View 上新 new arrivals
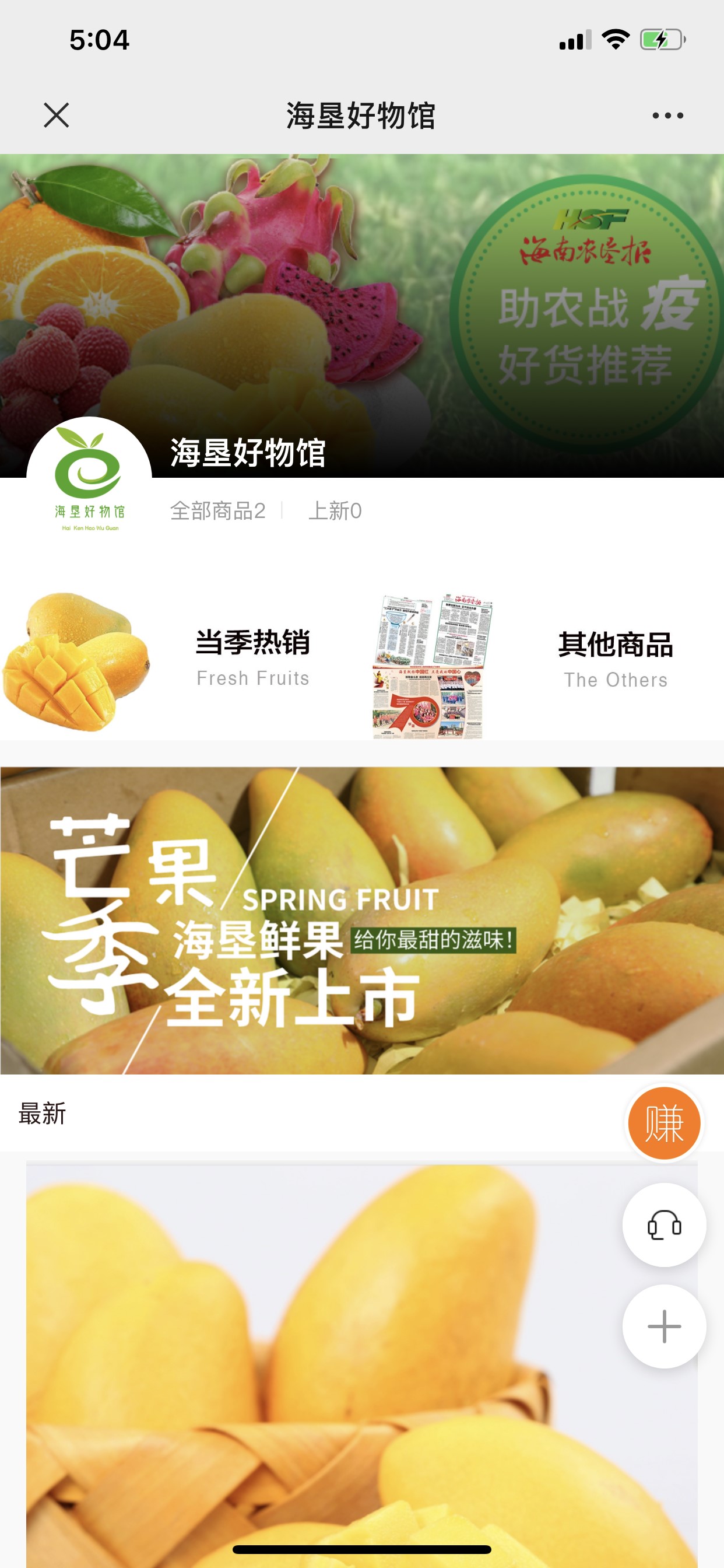Screen dimensions: 724x1568 (335, 510)
